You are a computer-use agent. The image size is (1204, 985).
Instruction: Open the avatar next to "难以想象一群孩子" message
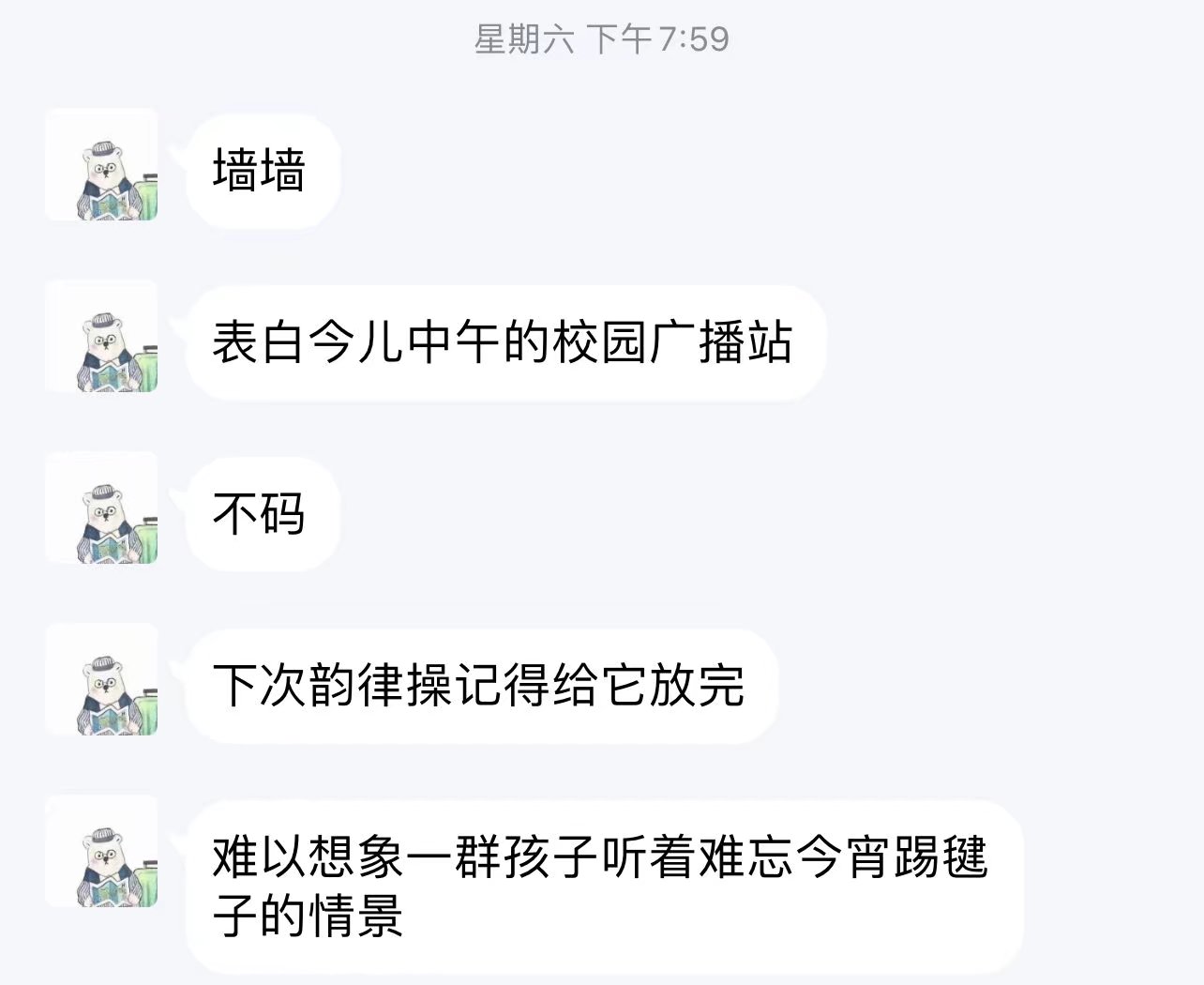(102, 852)
